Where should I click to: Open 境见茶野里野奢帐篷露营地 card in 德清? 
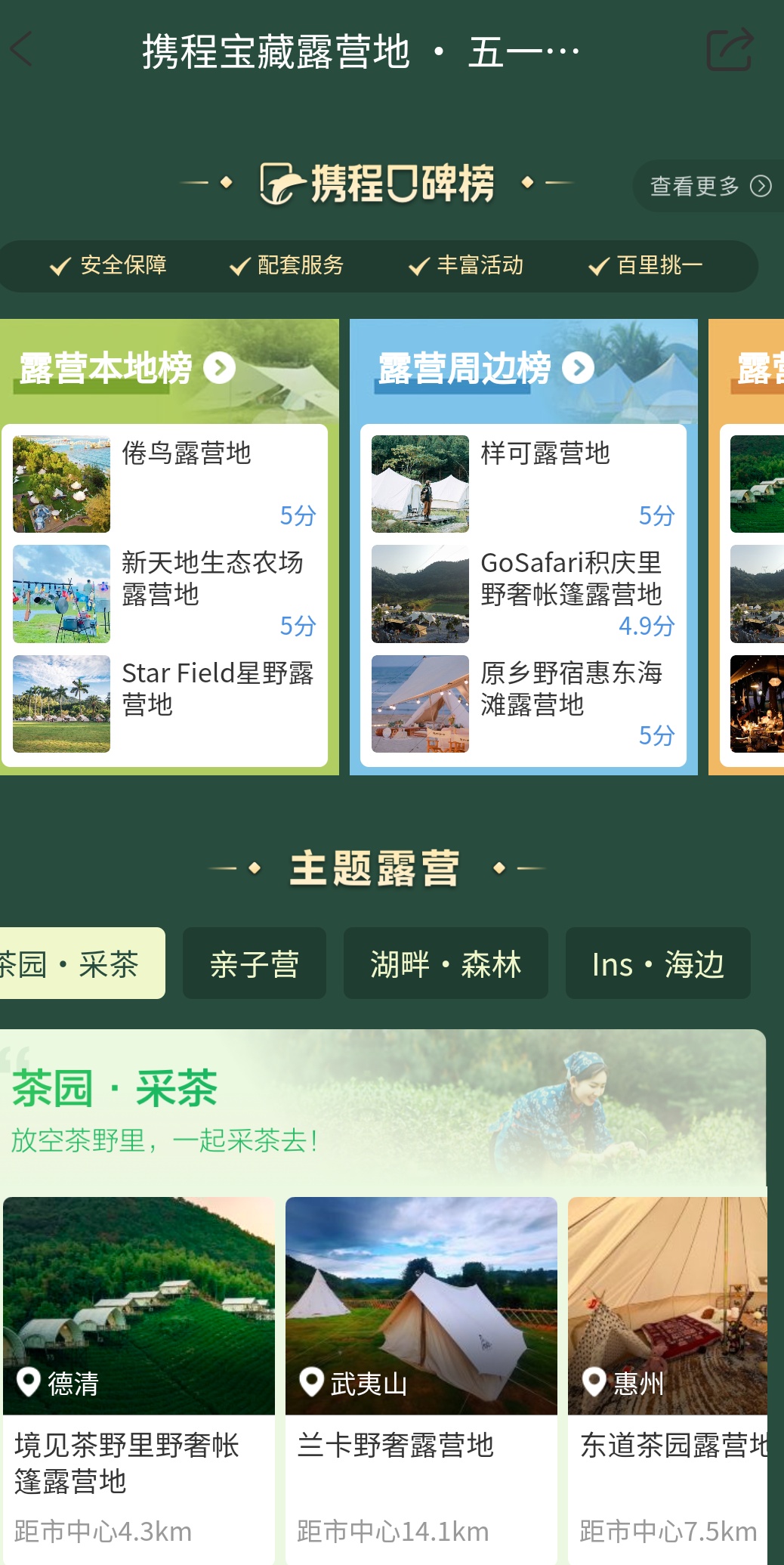pos(139,1379)
